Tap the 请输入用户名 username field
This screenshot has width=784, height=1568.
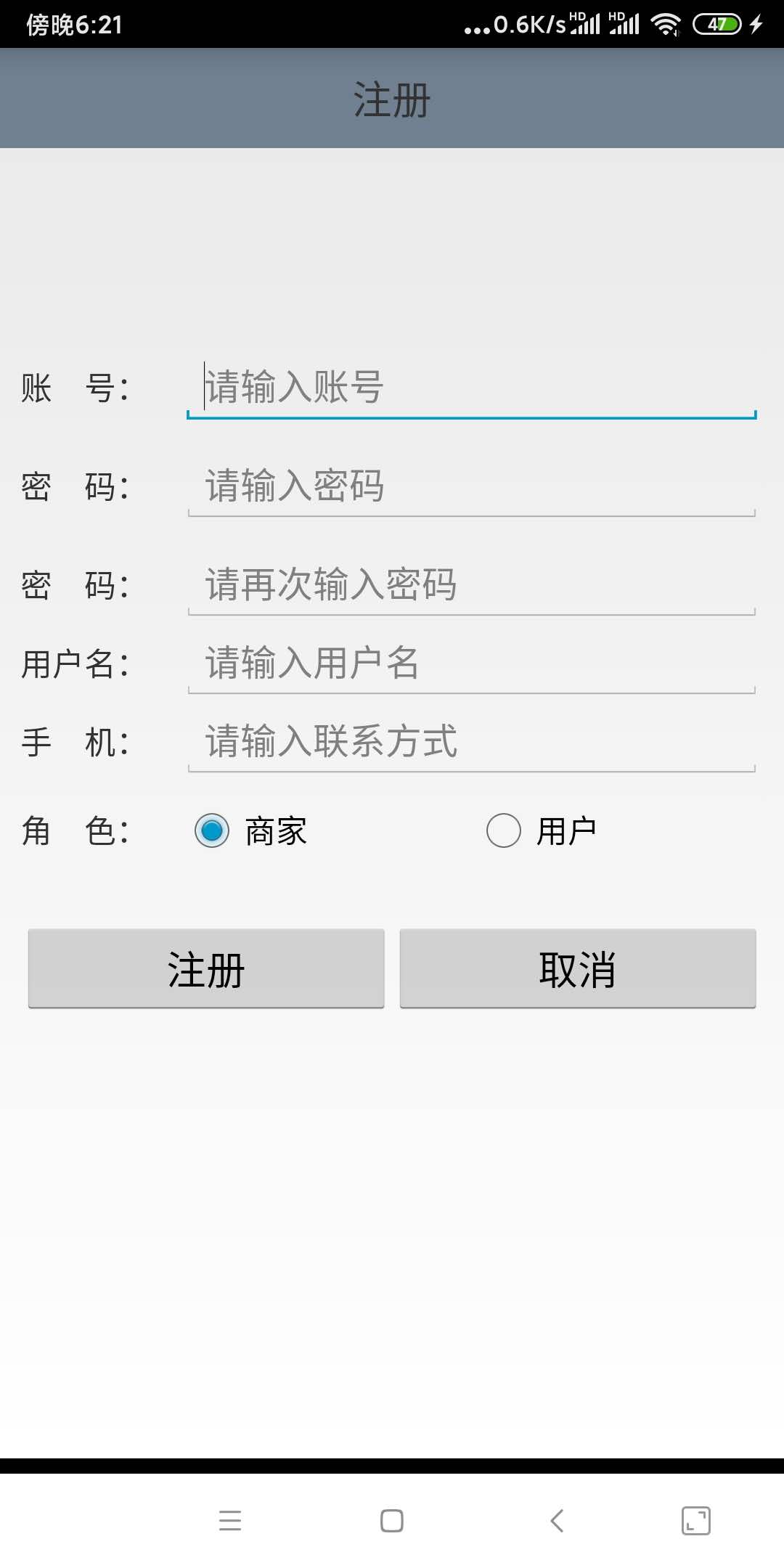(472, 663)
